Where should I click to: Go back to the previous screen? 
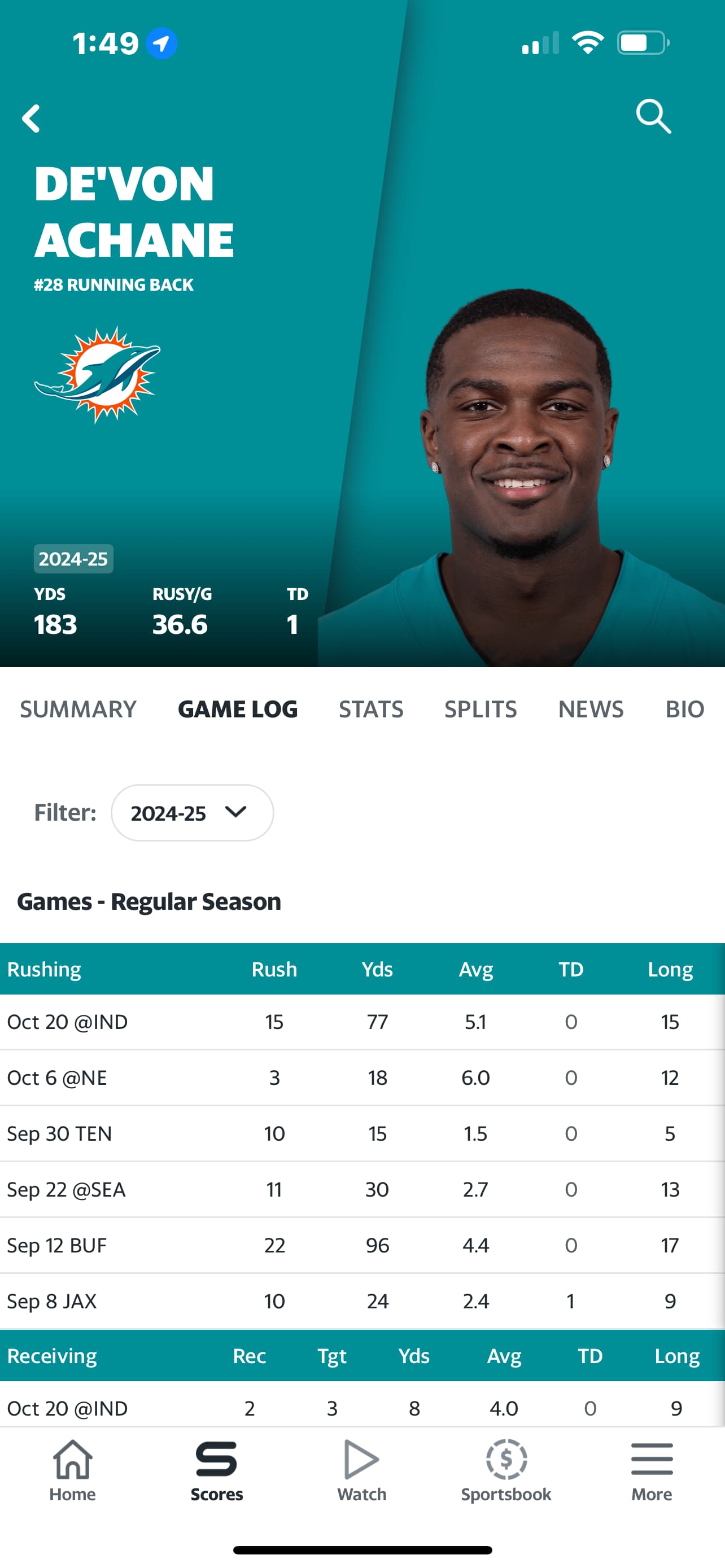(x=31, y=118)
